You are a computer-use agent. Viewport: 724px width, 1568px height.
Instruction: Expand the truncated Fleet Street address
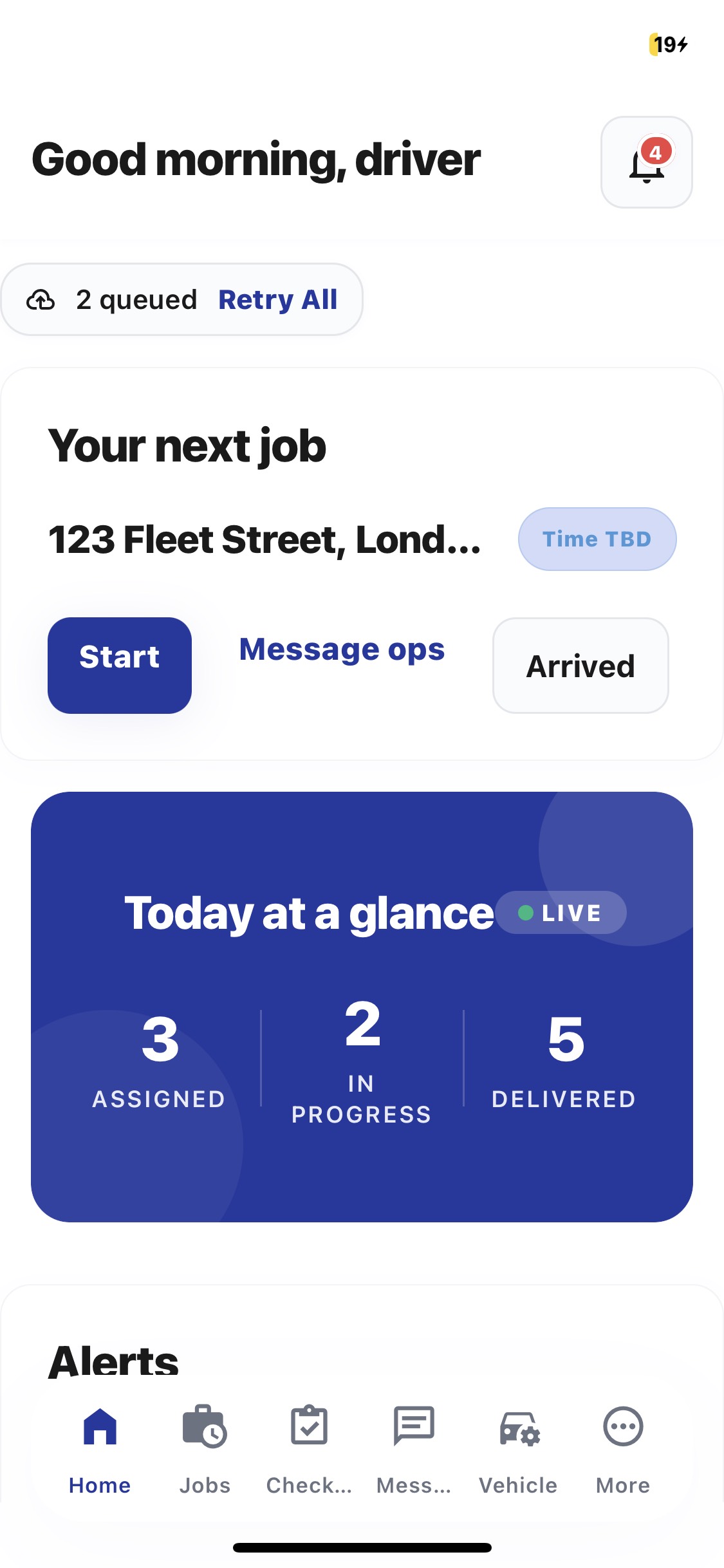point(264,541)
